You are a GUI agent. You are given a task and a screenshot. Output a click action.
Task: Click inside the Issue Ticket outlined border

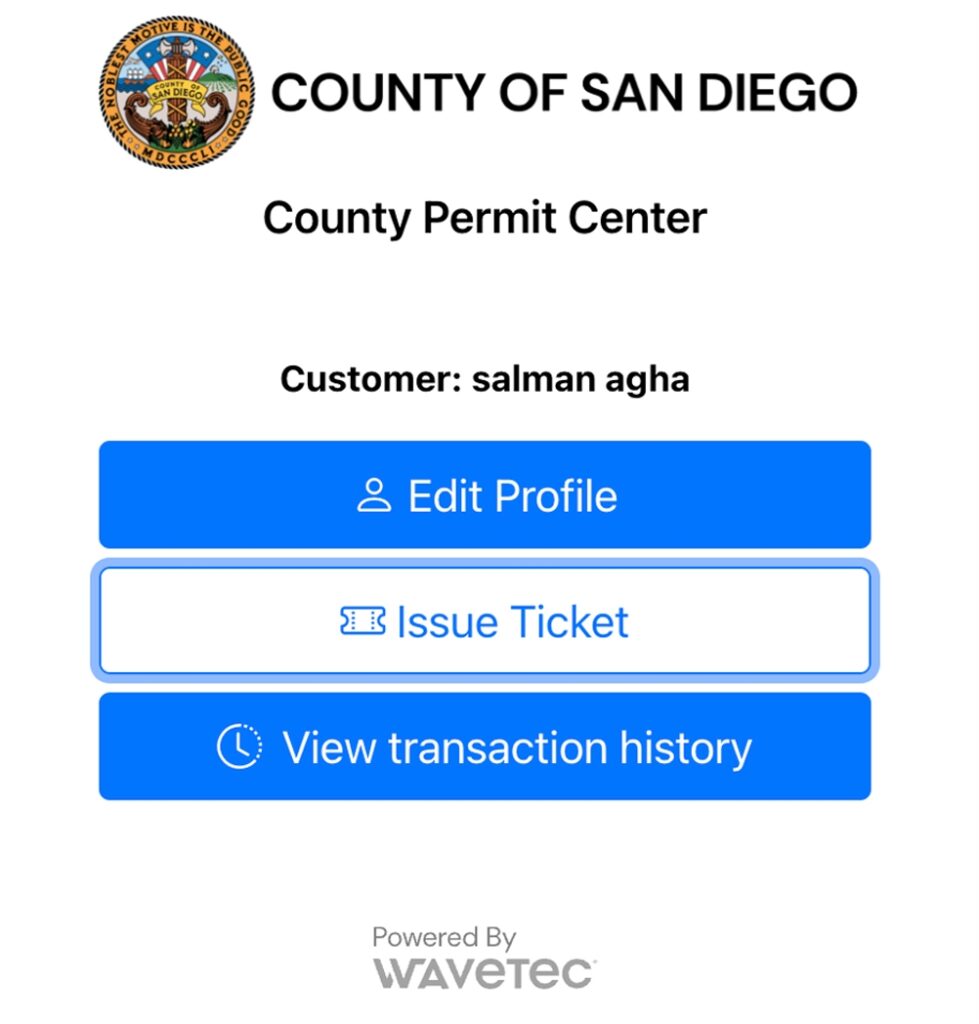pyautogui.click(x=484, y=621)
